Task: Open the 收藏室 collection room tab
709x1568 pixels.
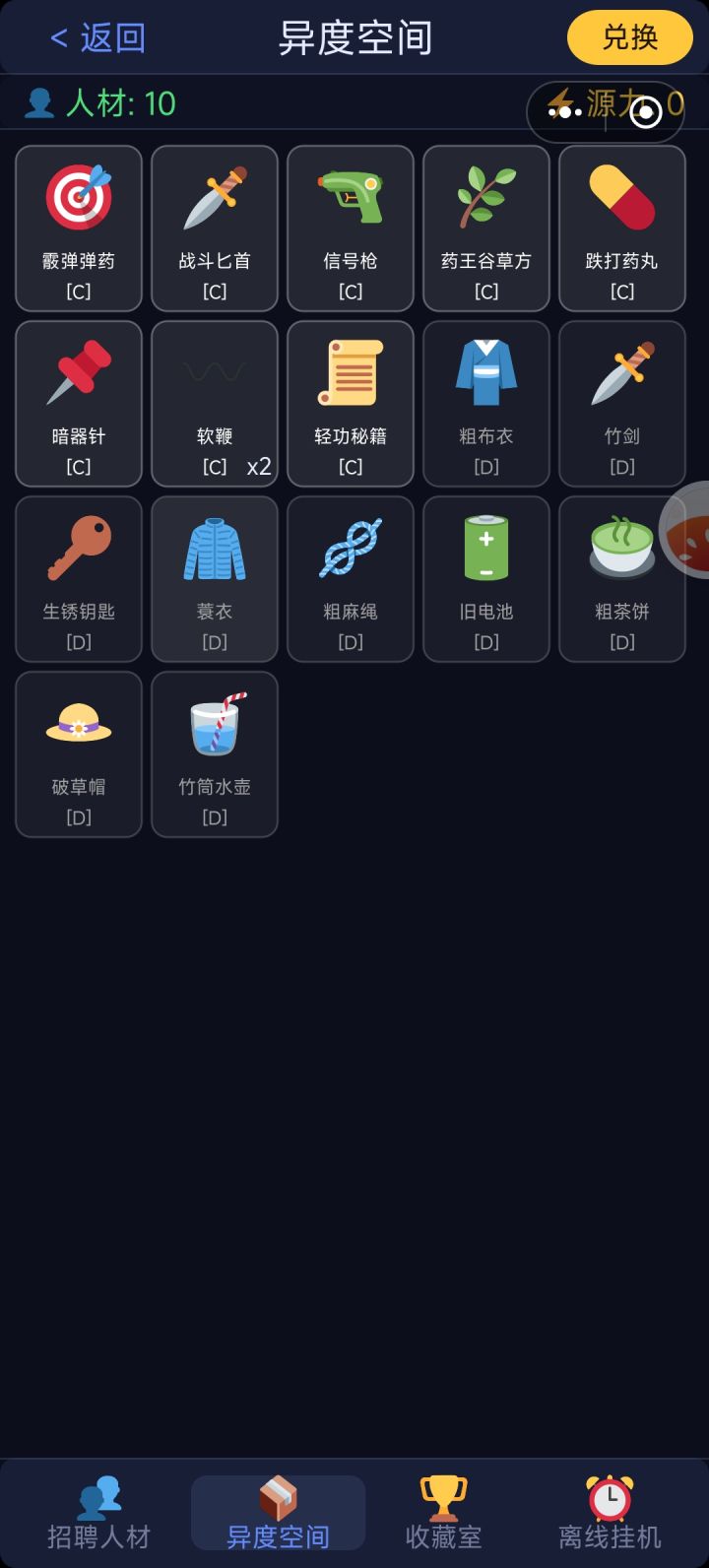Action: click(443, 1512)
